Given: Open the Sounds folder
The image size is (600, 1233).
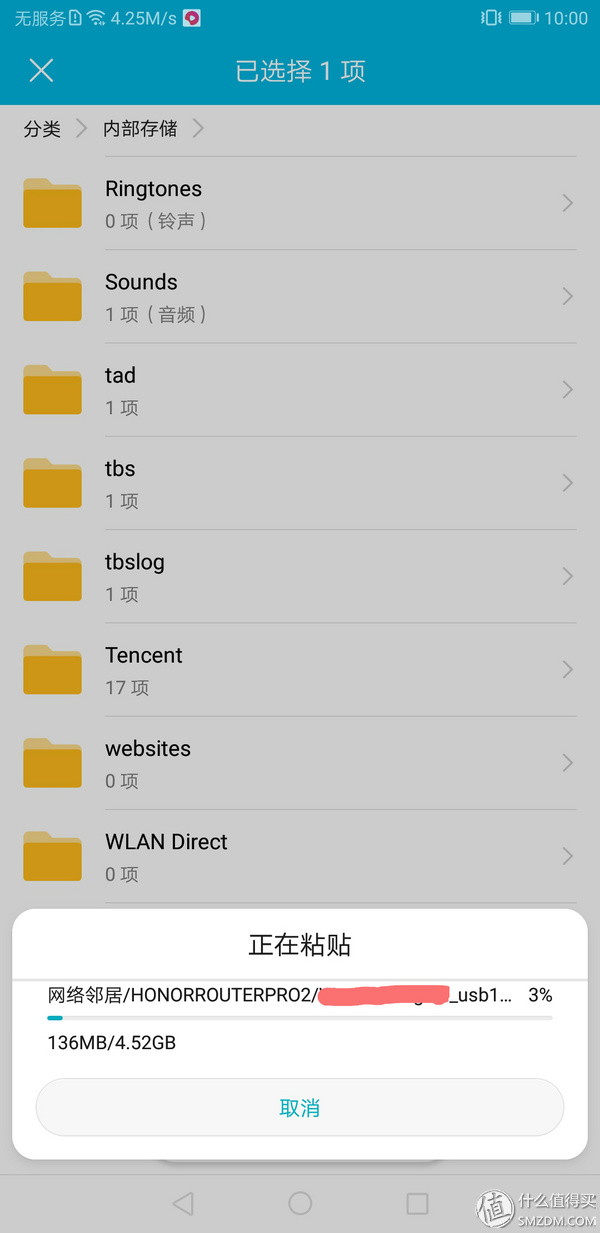Looking at the screenshot, I should [300, 296].
